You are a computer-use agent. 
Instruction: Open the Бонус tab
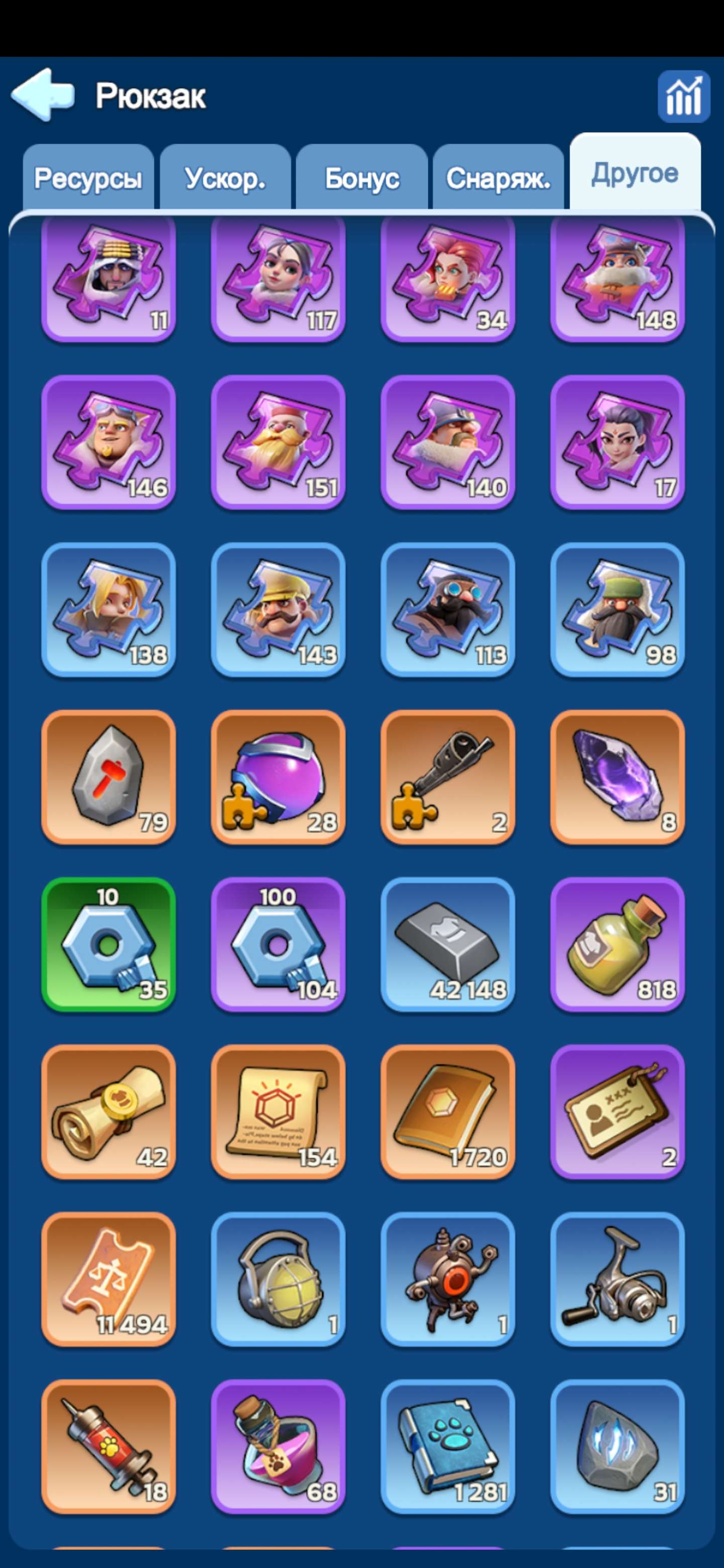tap(363, 178)
